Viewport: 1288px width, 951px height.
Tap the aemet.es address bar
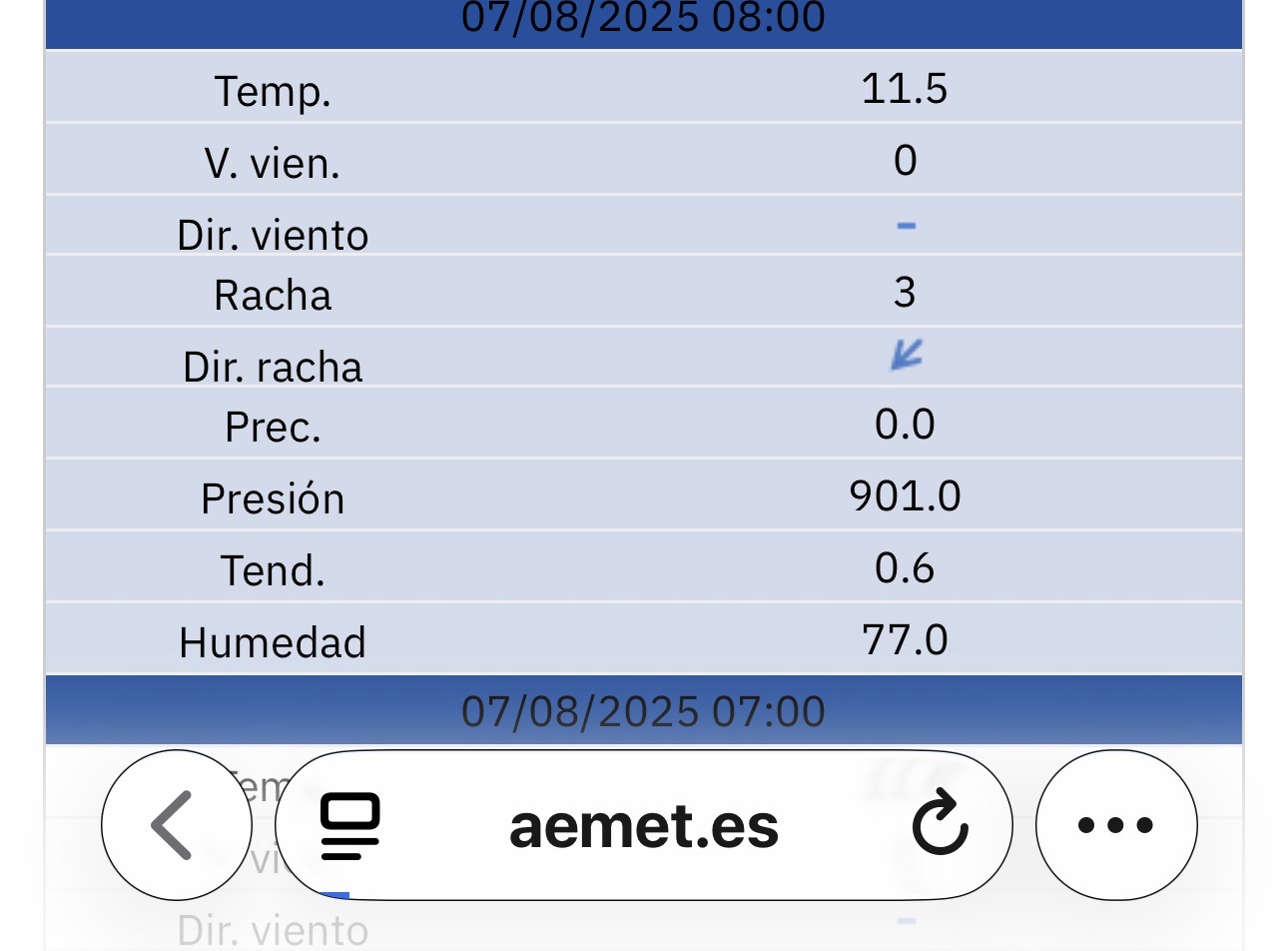pos(643,827)
